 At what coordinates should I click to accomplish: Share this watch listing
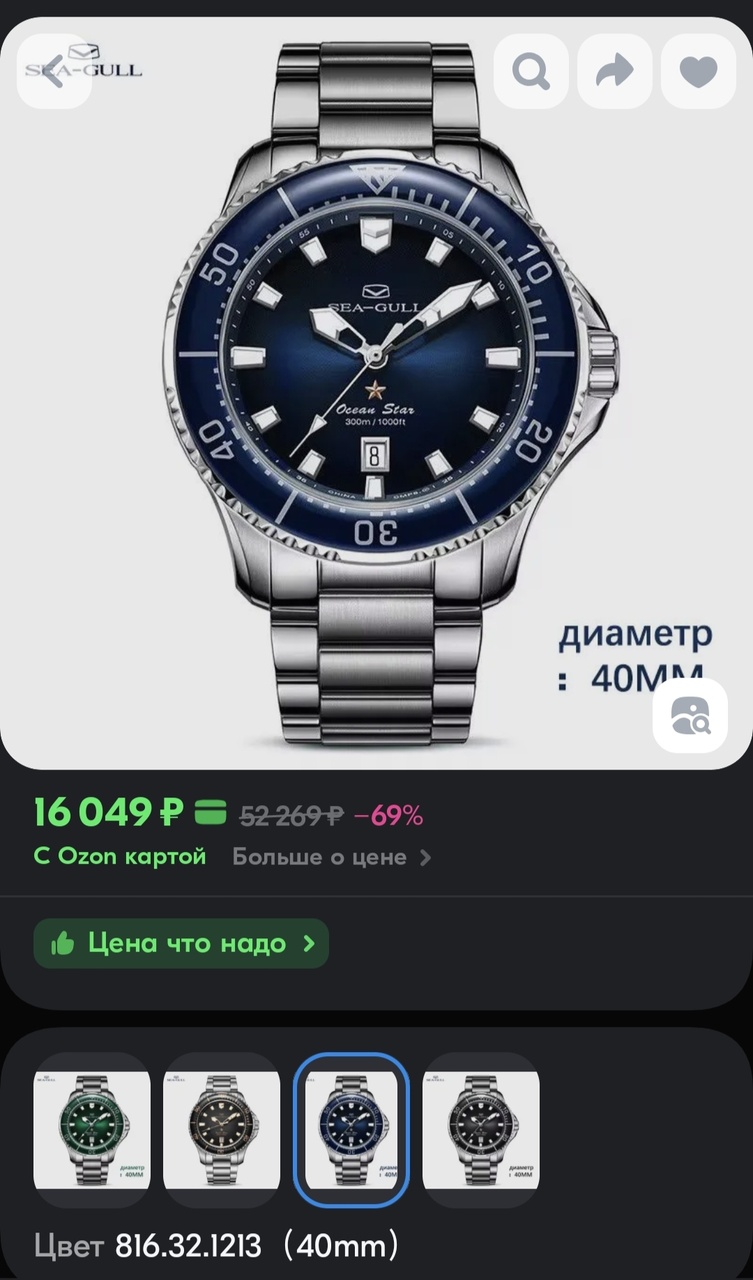tap(615, 71)
